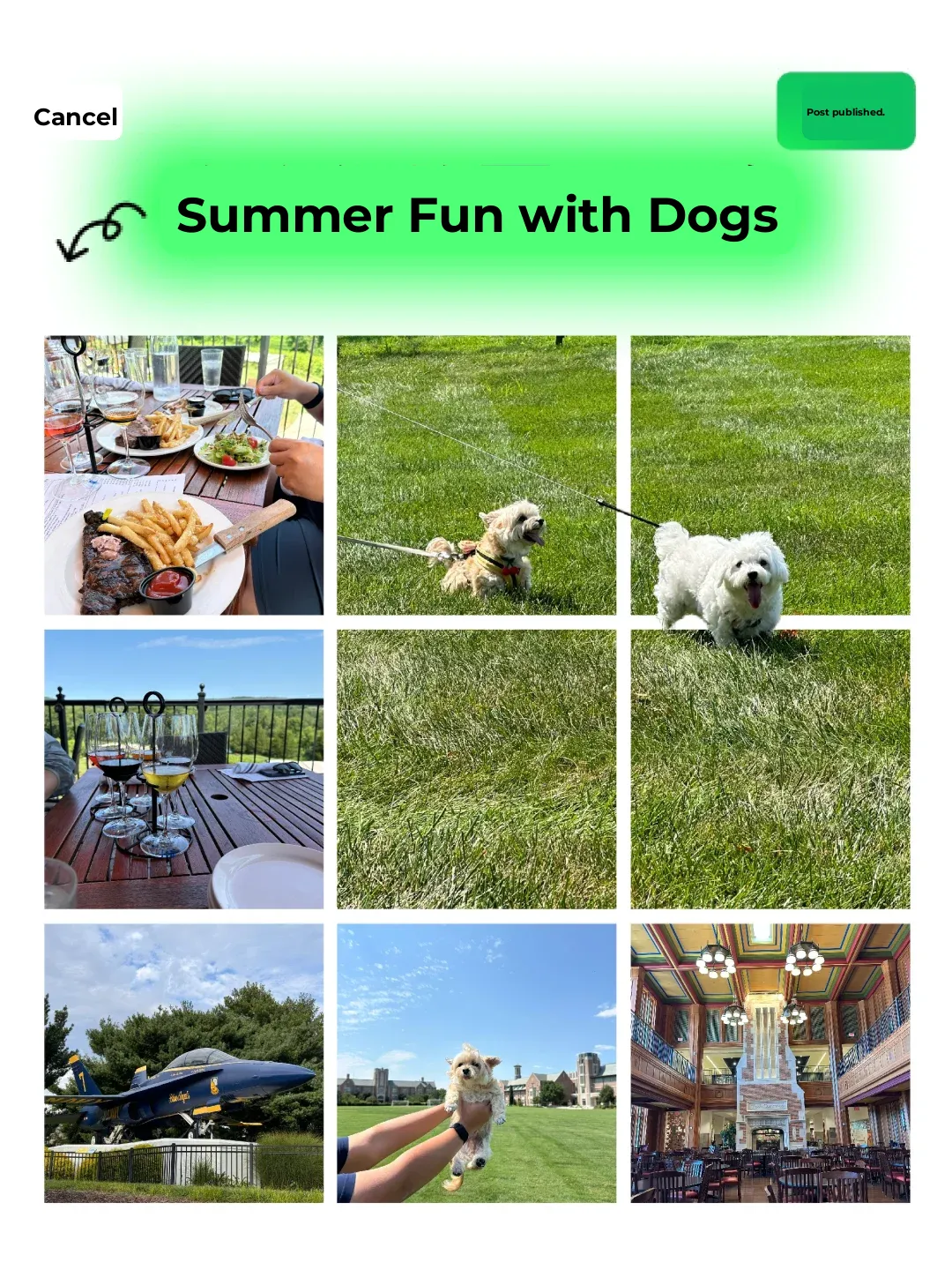Open the steak and fries dinner photo

[x=185, y=472]
